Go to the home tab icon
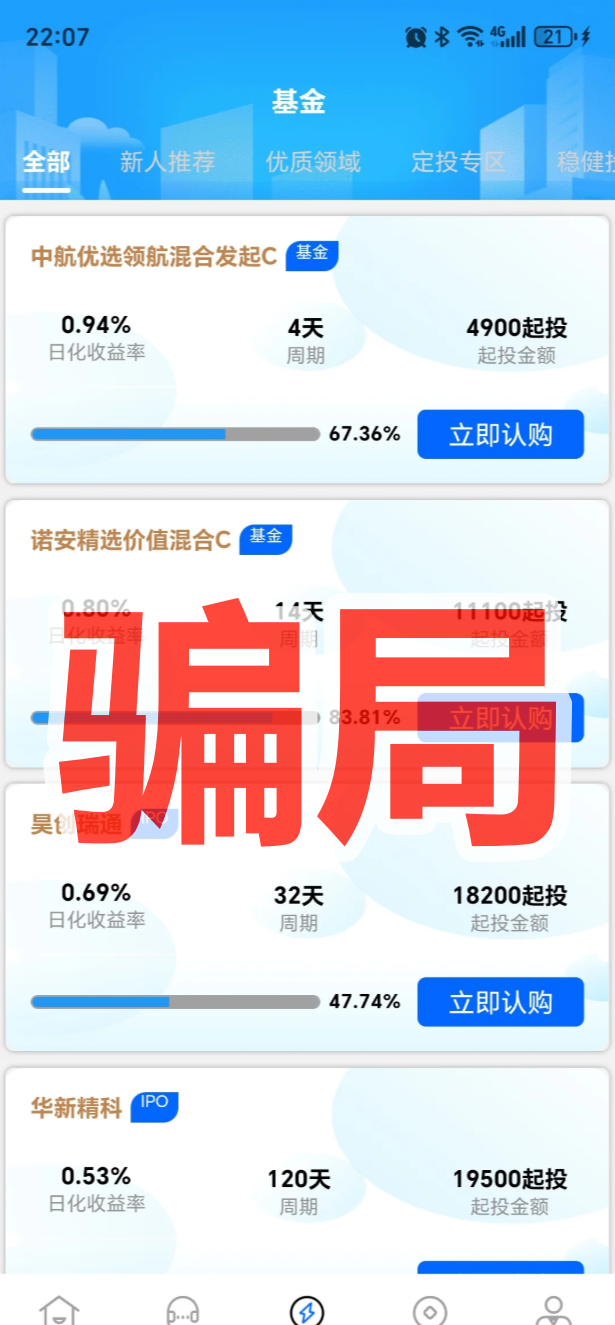The width and height of the screenshot is (615, 1325). pos(58,1308)
